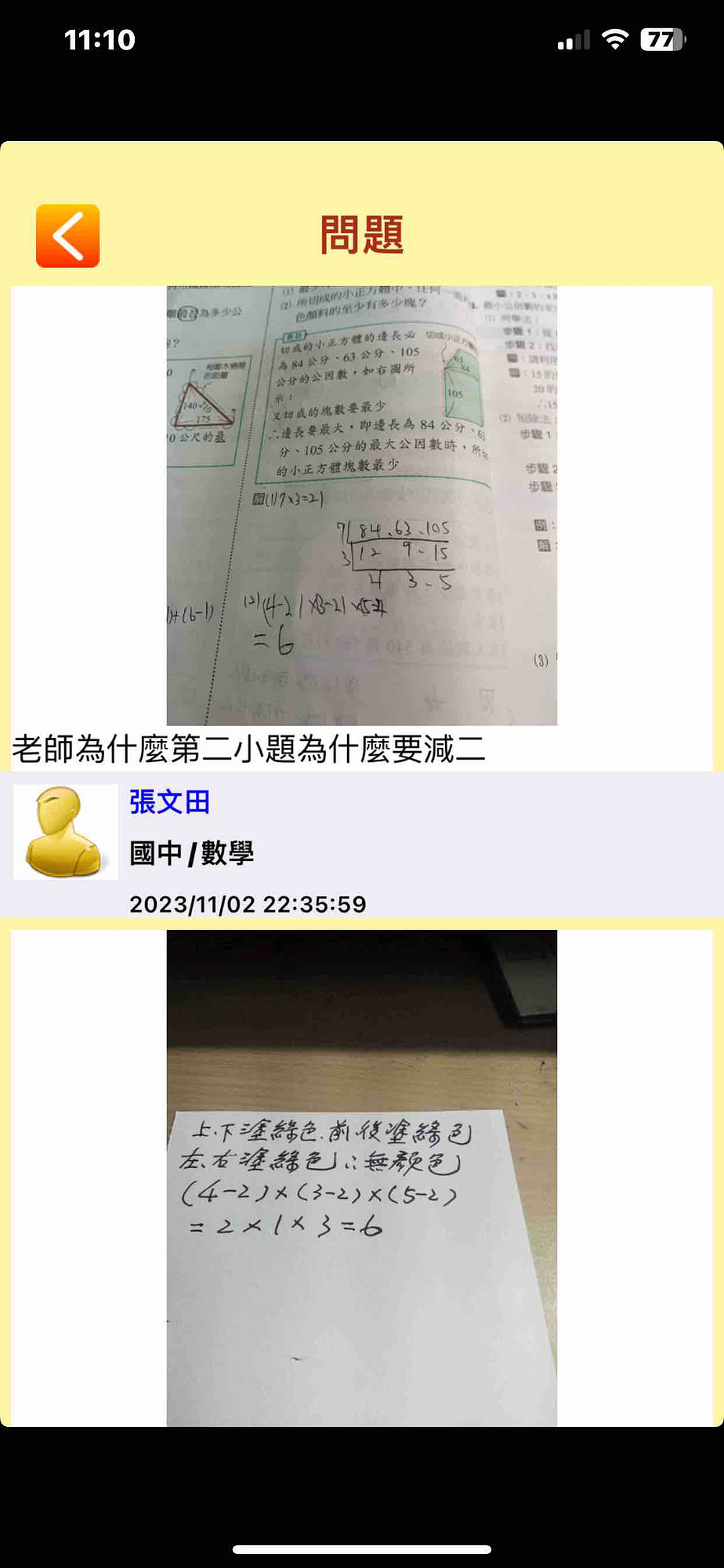Viewport: 724px width, 1568px height.
Task: Go back using the orange arrow
Action: click(x=67, y=236)
